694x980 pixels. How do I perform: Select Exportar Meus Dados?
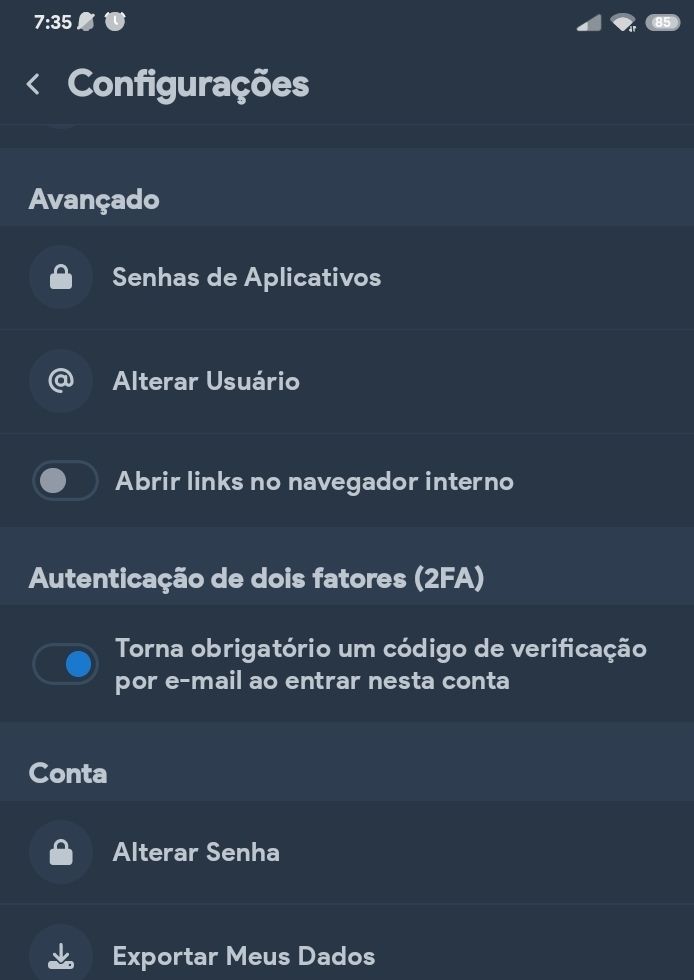[243, 955]
